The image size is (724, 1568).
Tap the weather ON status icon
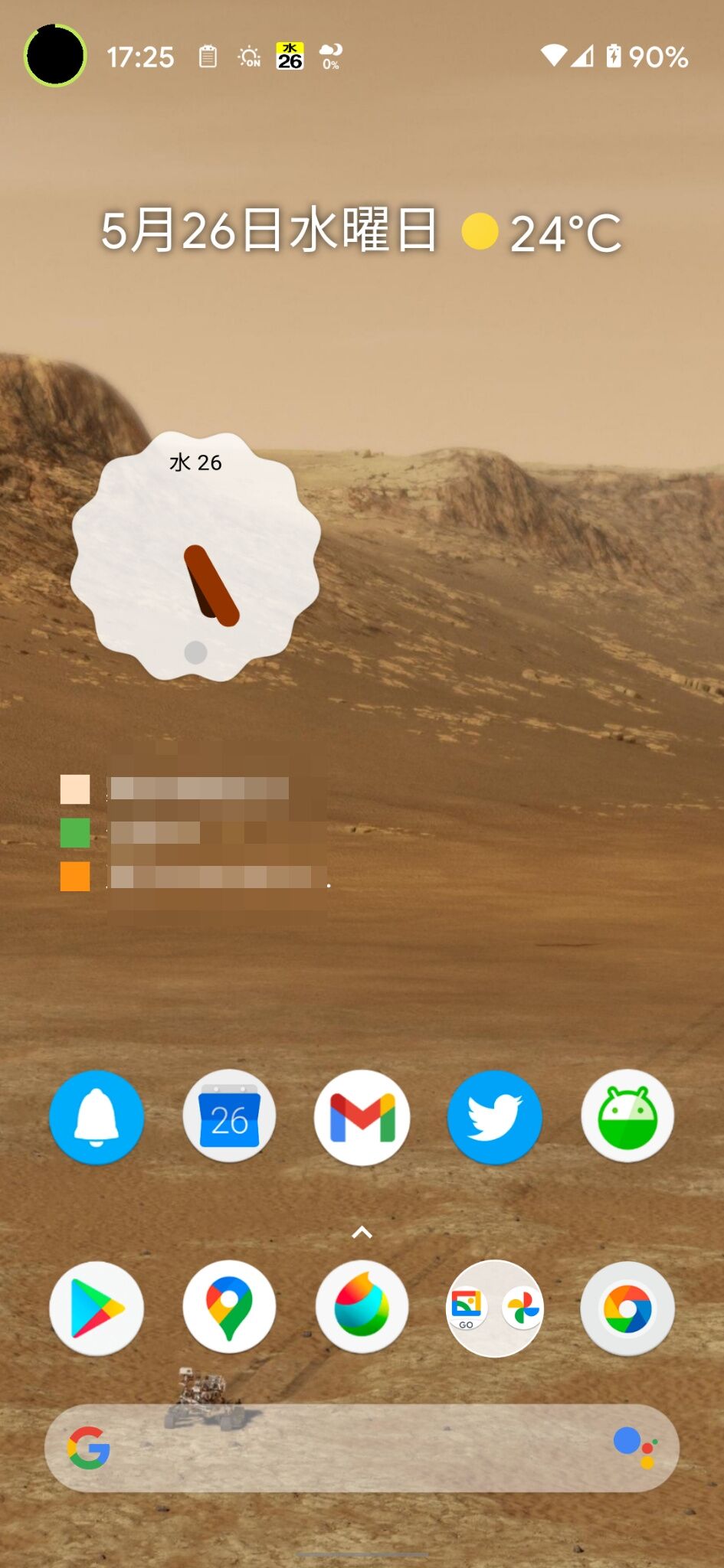coord(247,56)
